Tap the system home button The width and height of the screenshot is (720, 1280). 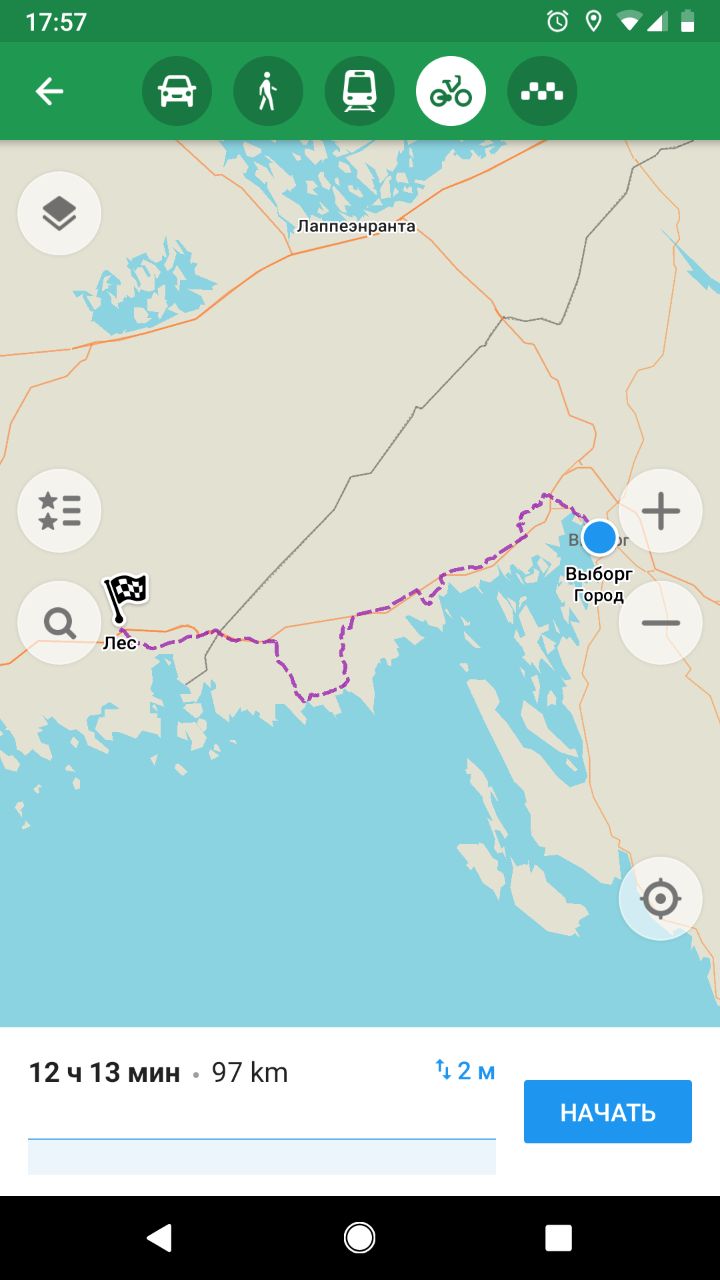(359, 1238)
